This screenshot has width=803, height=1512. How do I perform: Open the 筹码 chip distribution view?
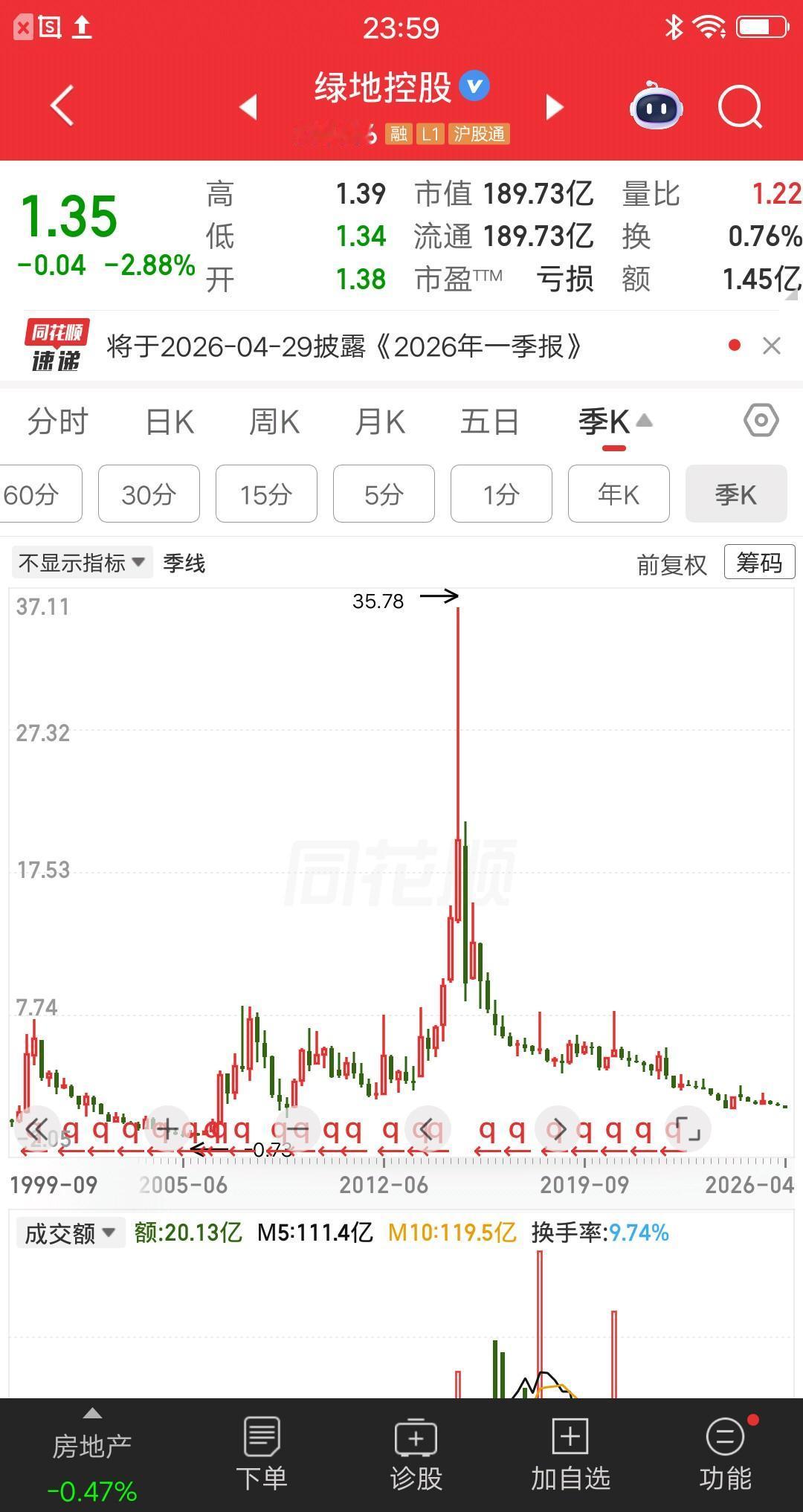click(x=758, y=563)
